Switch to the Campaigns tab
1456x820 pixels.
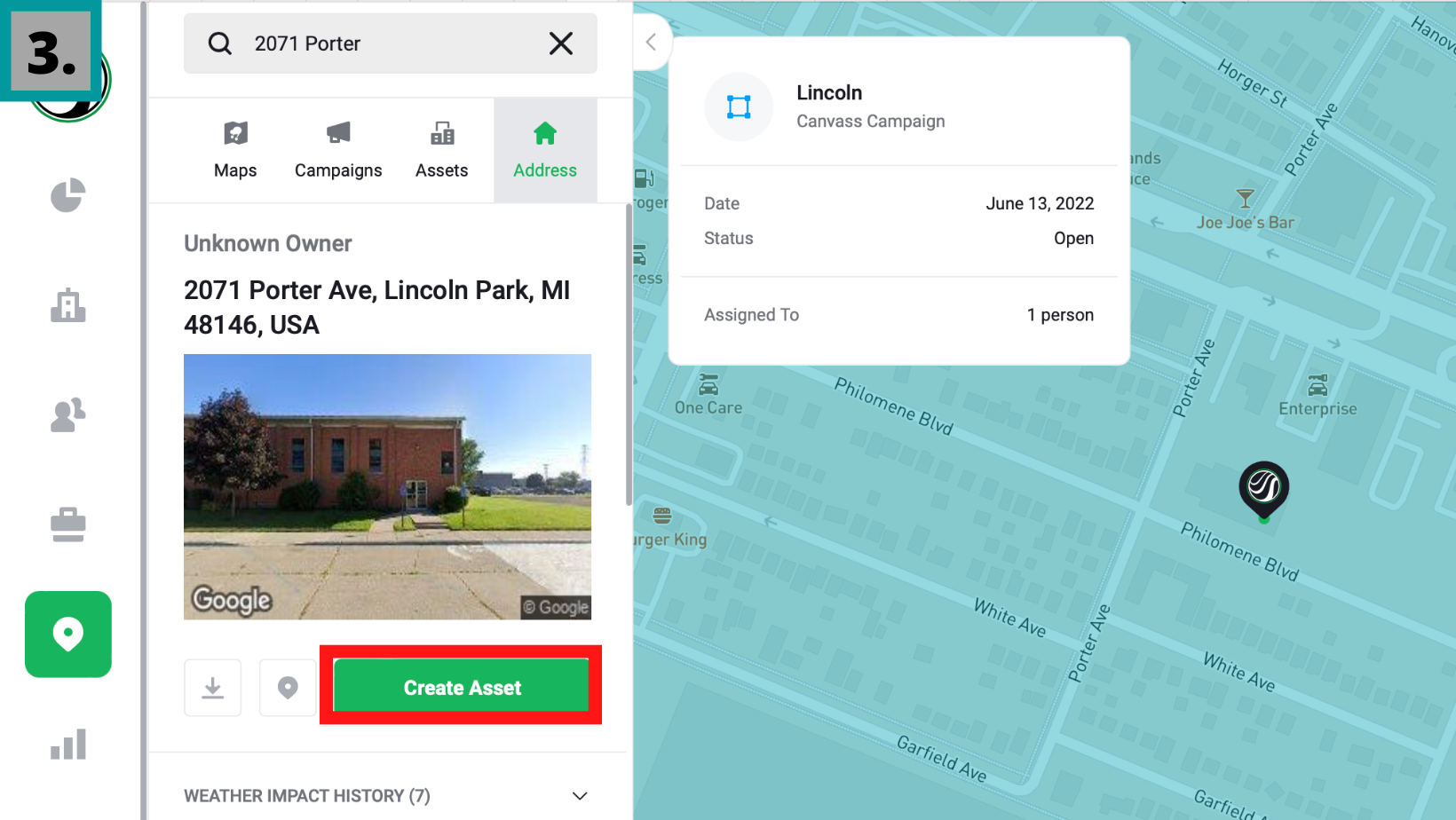pos(338,150)
